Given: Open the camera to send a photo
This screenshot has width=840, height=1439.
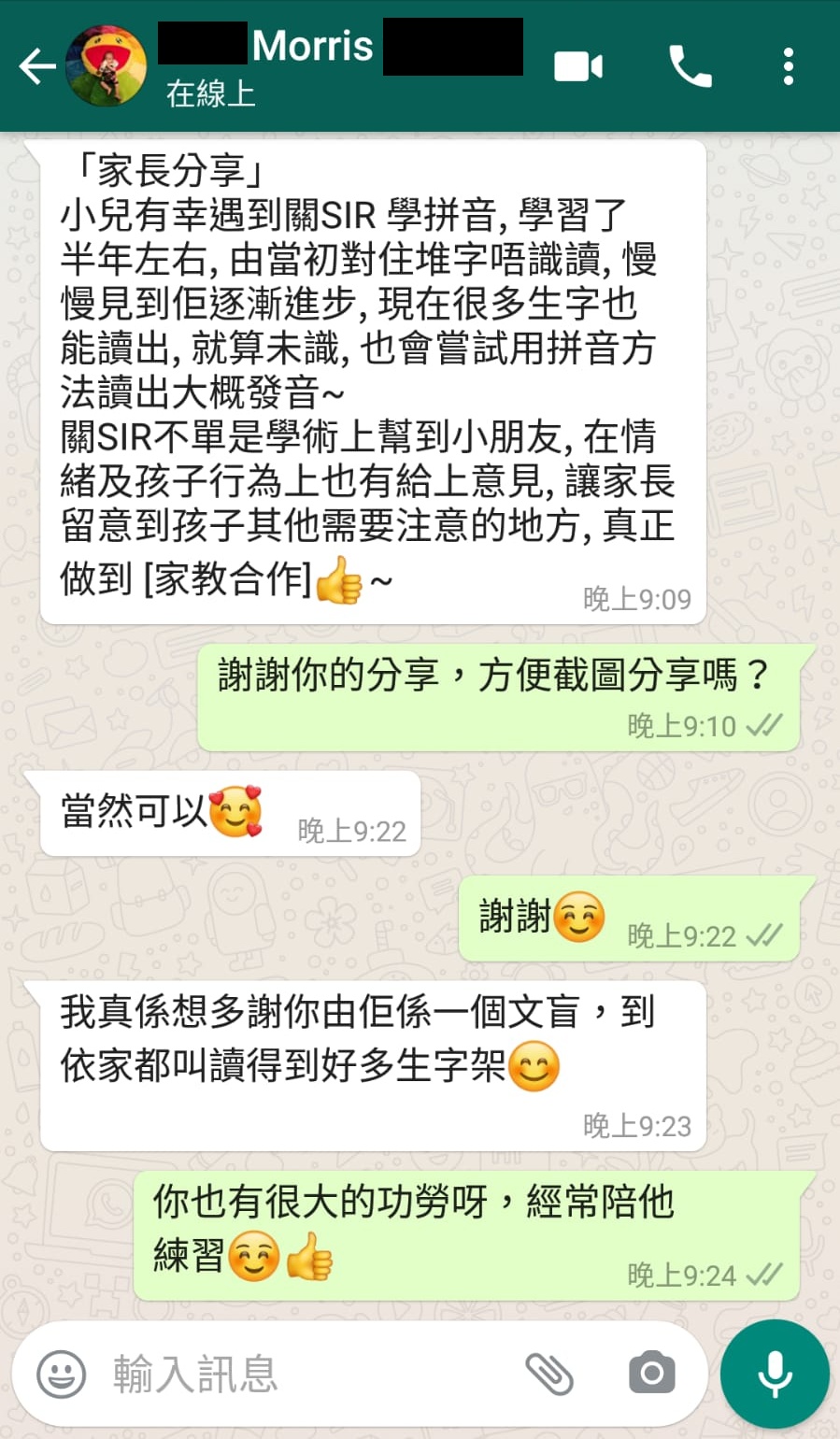Looking at the screenshot, I should pyautogui.click(x=651, y=1374).
